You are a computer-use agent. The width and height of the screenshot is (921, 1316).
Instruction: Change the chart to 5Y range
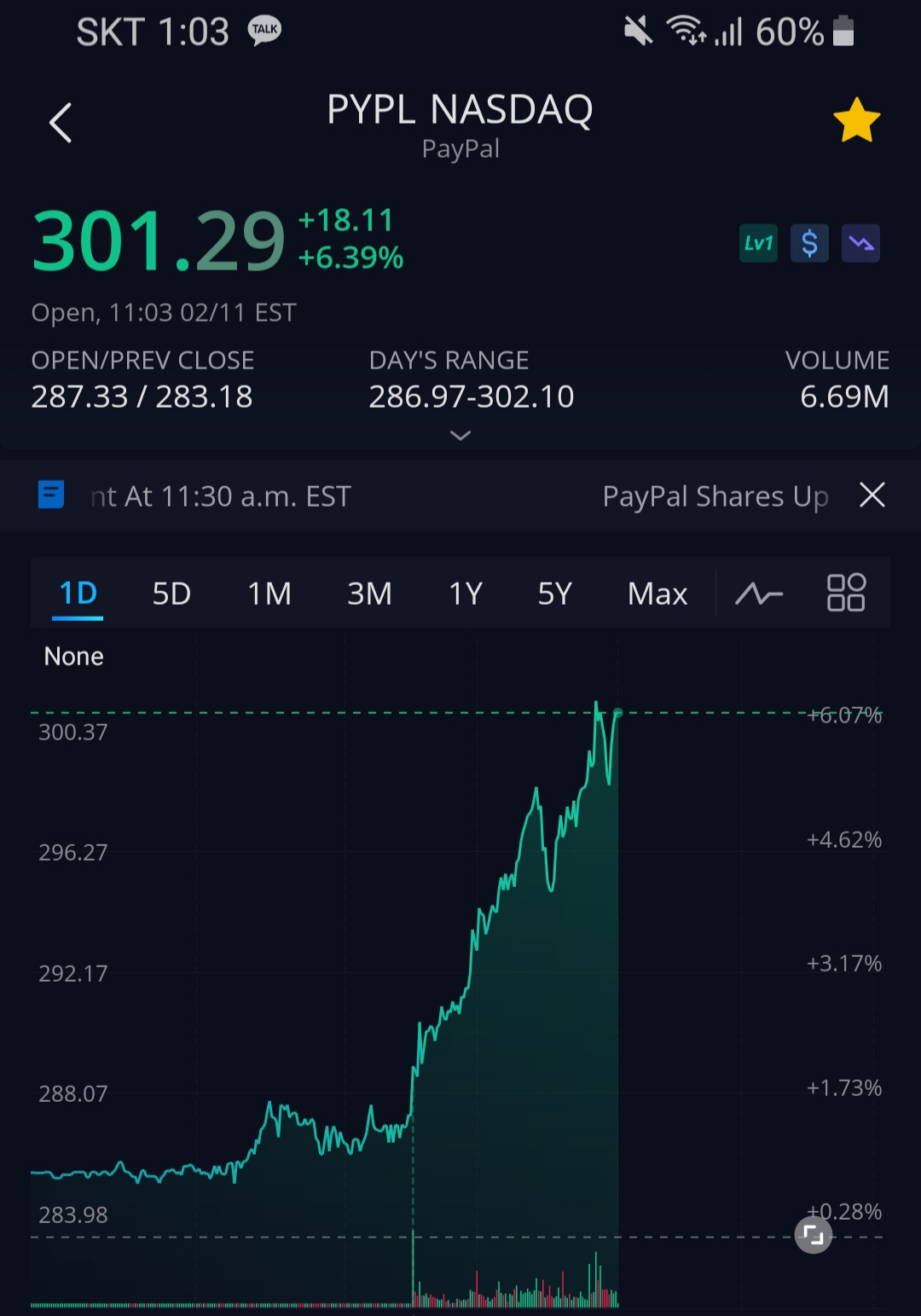coord(554,594)
